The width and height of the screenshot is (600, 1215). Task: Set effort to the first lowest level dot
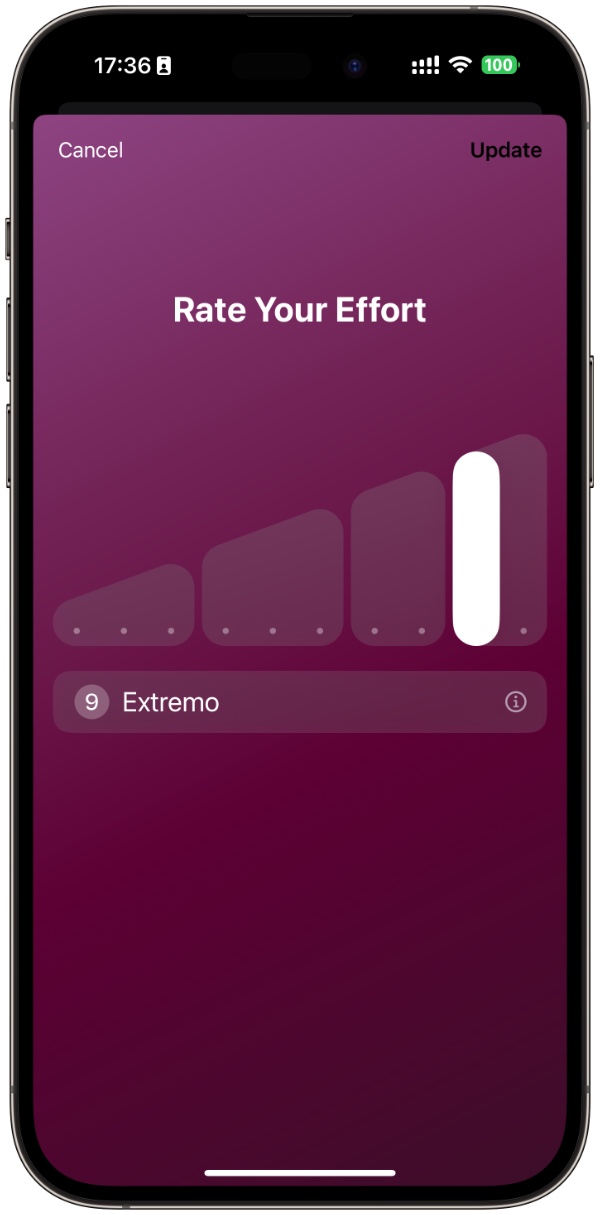[x=77, y=631]
